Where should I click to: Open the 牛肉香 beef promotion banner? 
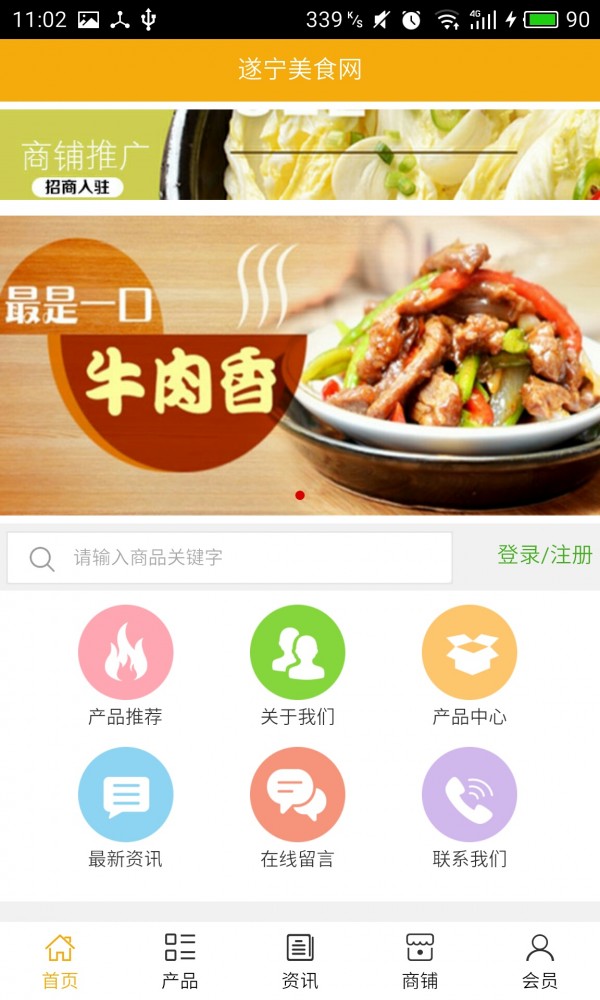[300, 365]
